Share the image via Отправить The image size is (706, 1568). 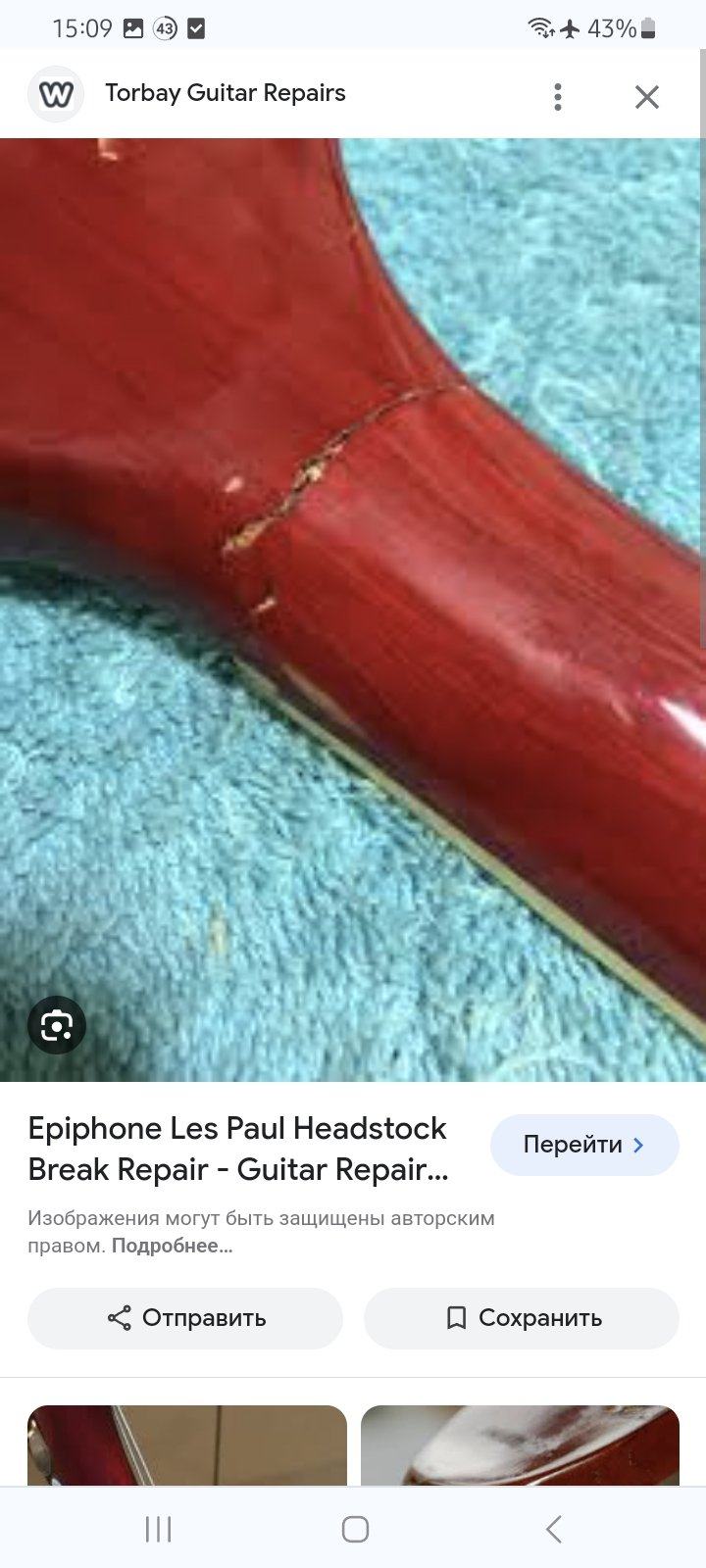(185, 1317)
